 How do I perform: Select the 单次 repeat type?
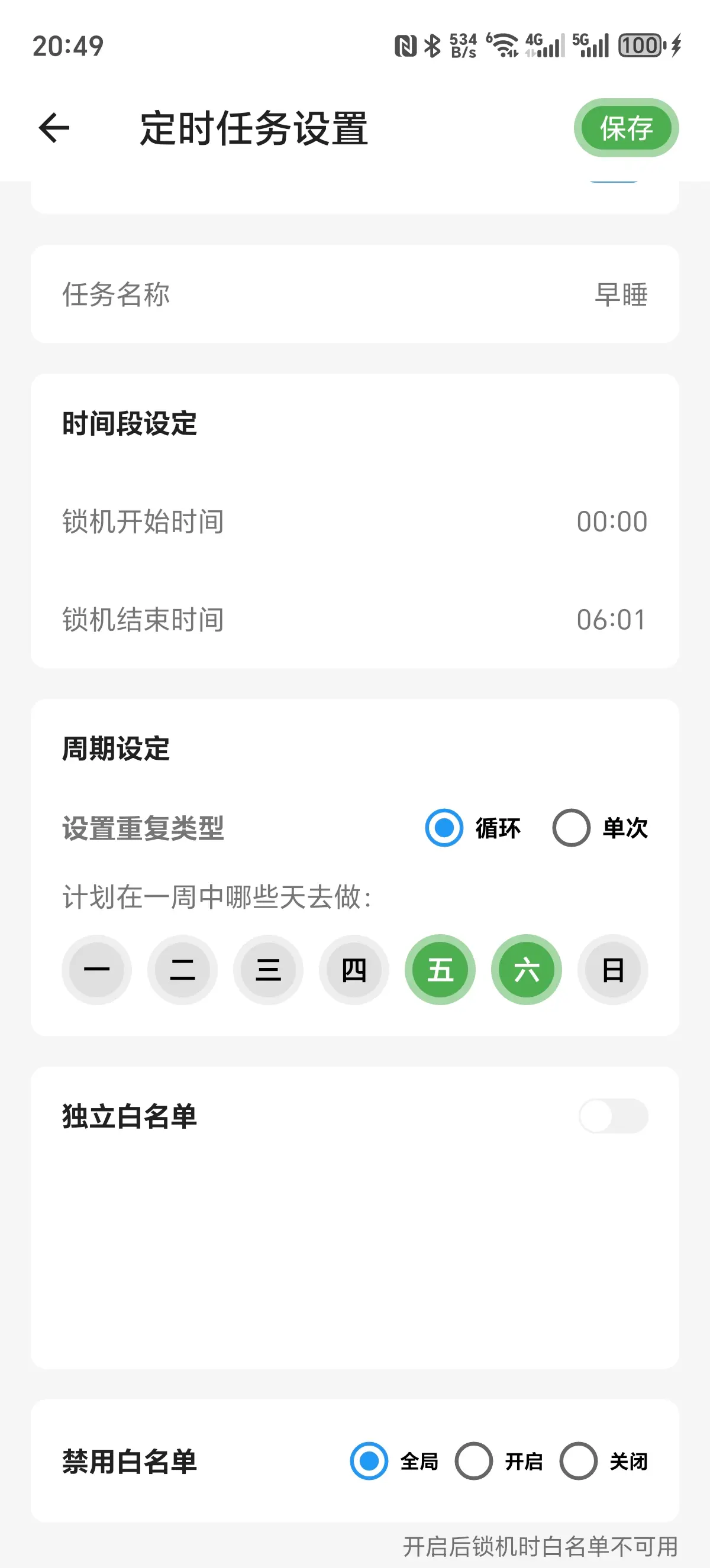click(x=571, y=828)
